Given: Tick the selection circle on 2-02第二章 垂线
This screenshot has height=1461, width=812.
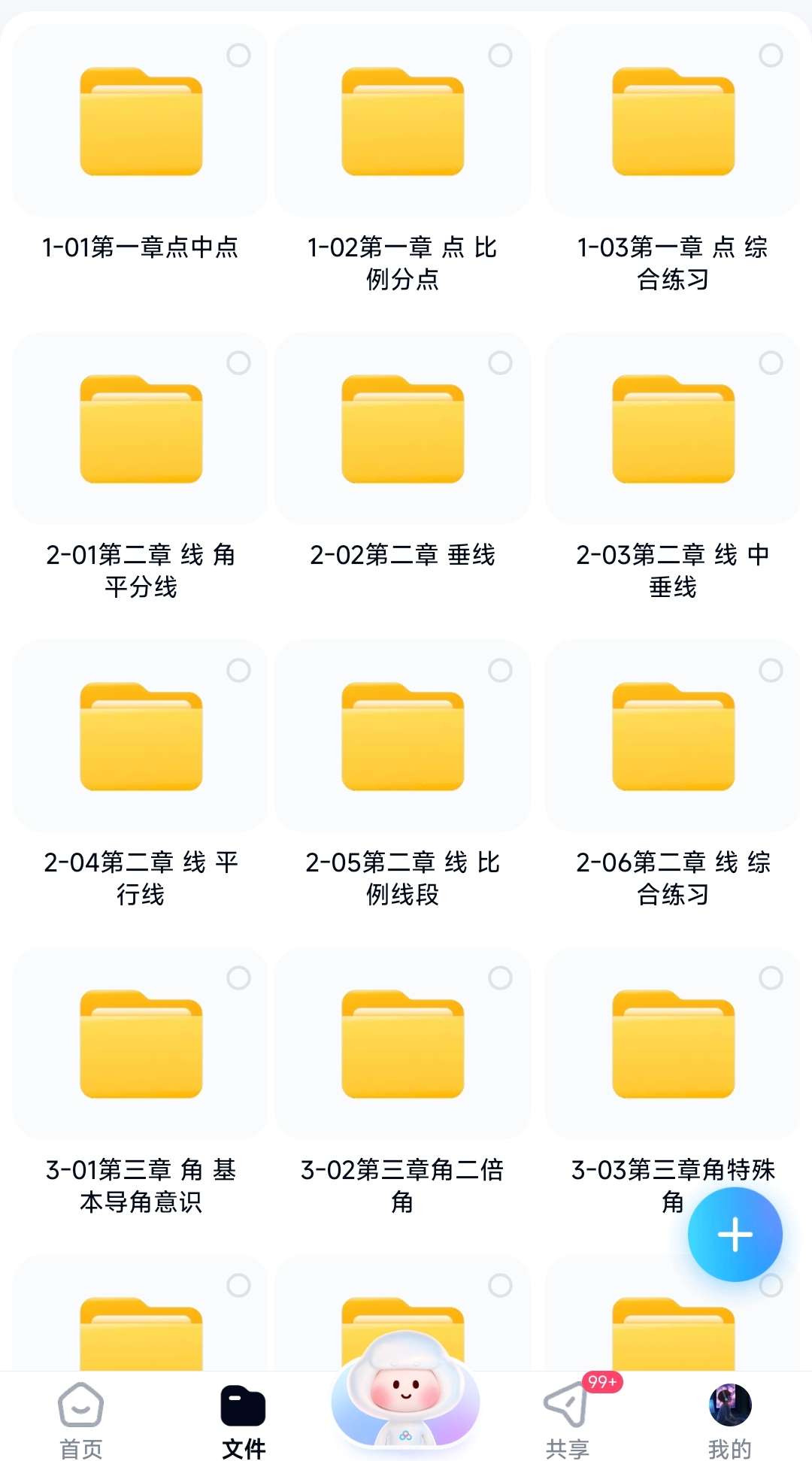Looking at the screenshot, I should coord(500,362).
